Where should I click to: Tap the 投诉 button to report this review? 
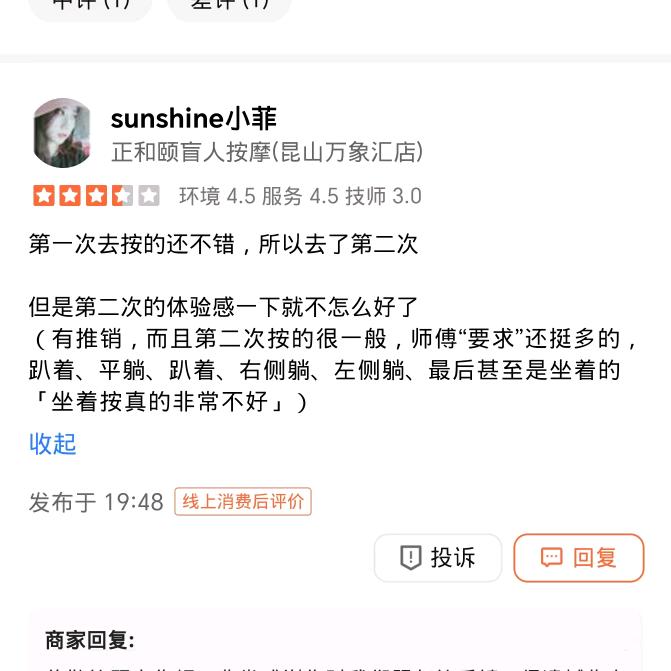(x=438, y=558)
